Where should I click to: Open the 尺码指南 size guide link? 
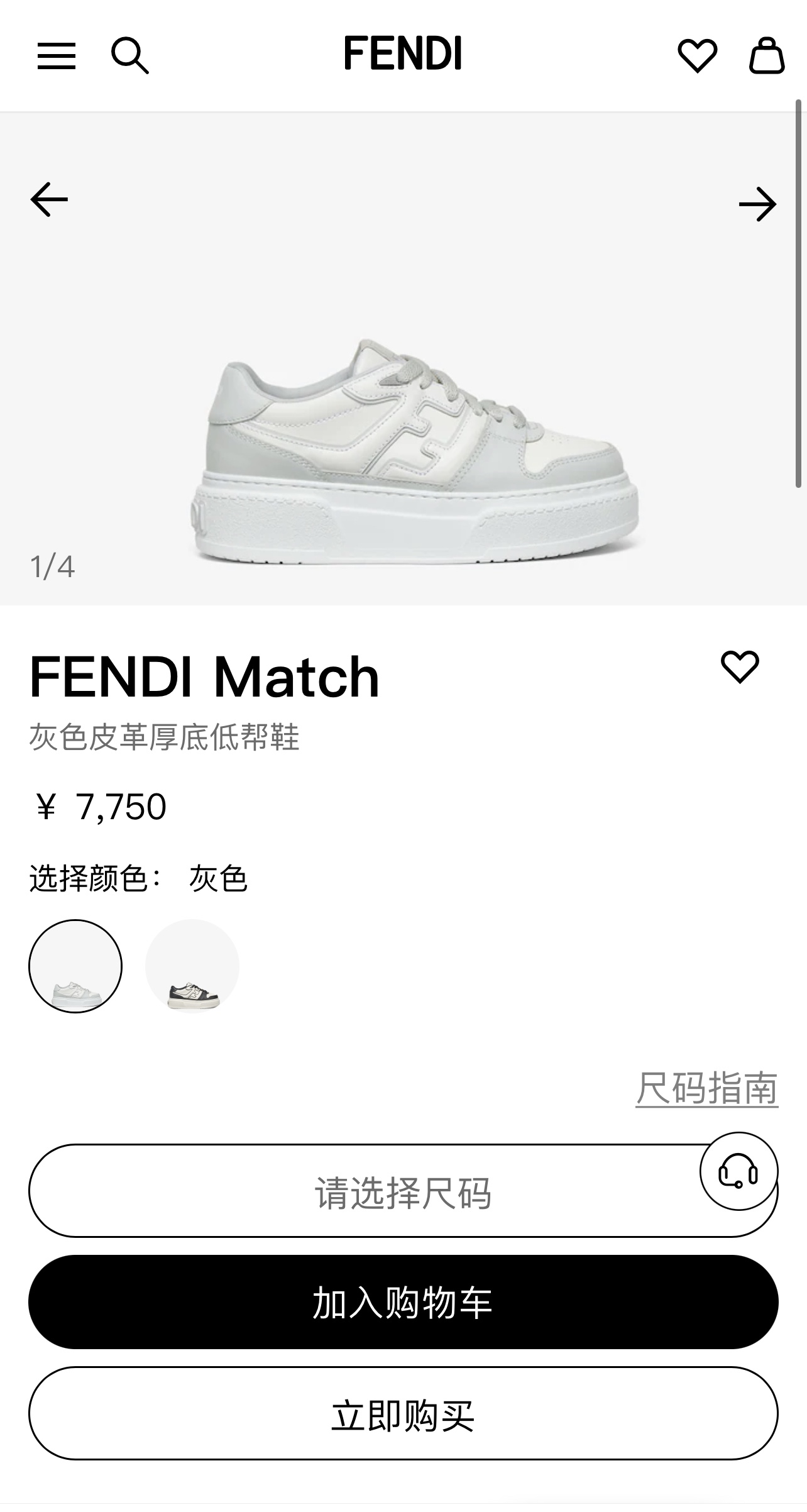point(706,1088)
